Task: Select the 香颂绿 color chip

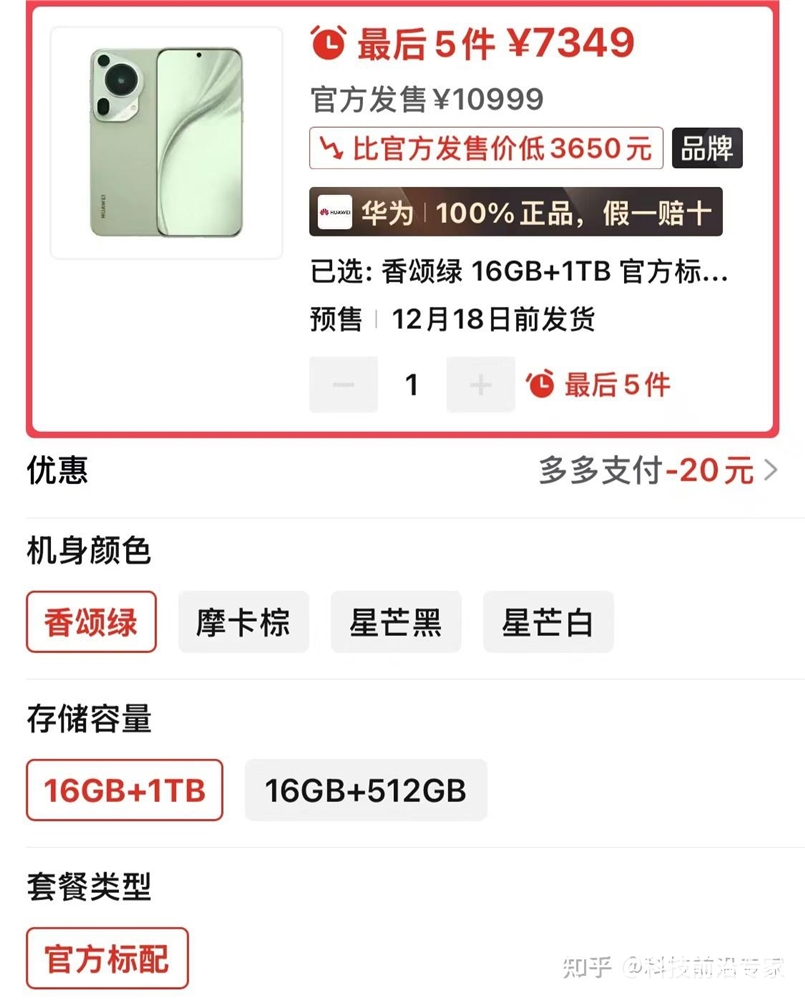Action: tap(91, 622)
